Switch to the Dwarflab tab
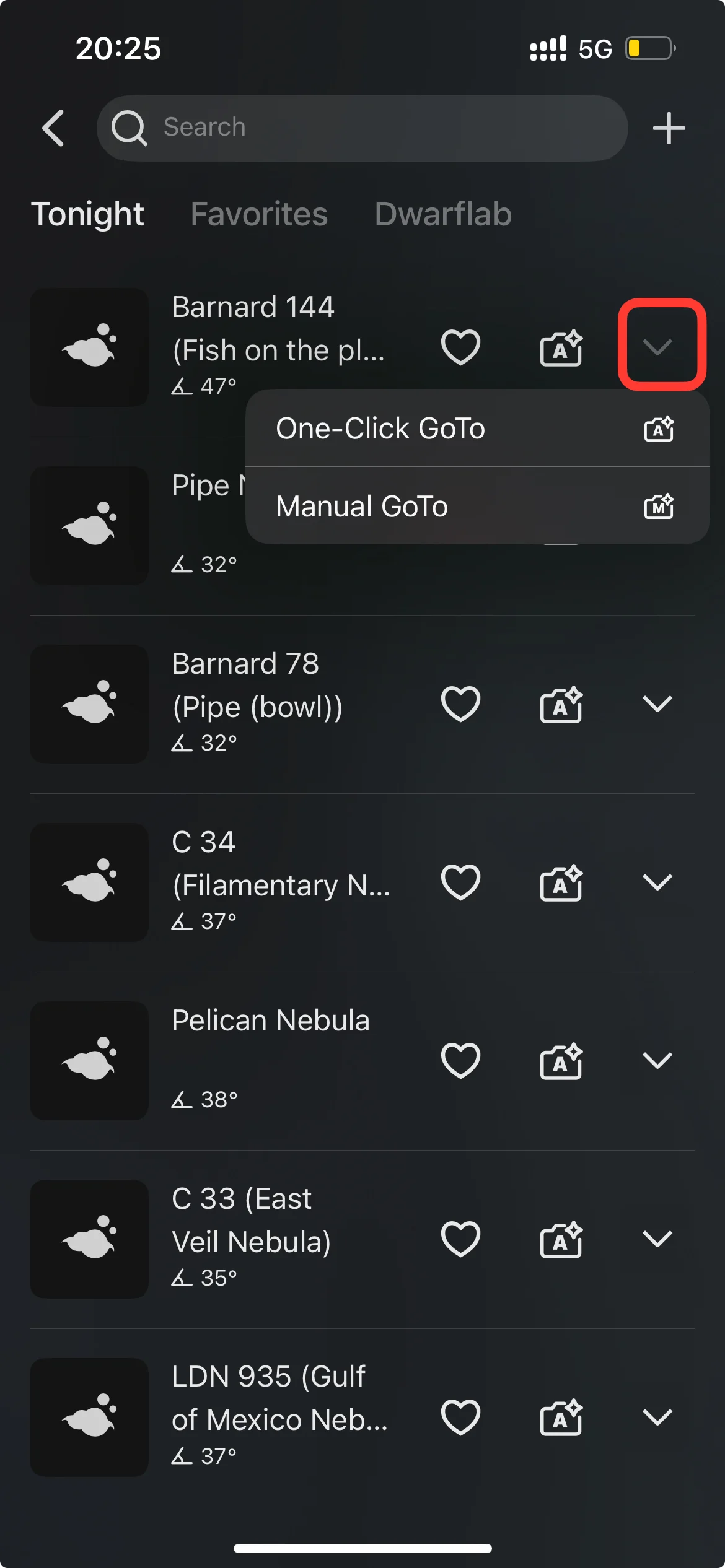The image size is (725, 1568). (442, 214)
